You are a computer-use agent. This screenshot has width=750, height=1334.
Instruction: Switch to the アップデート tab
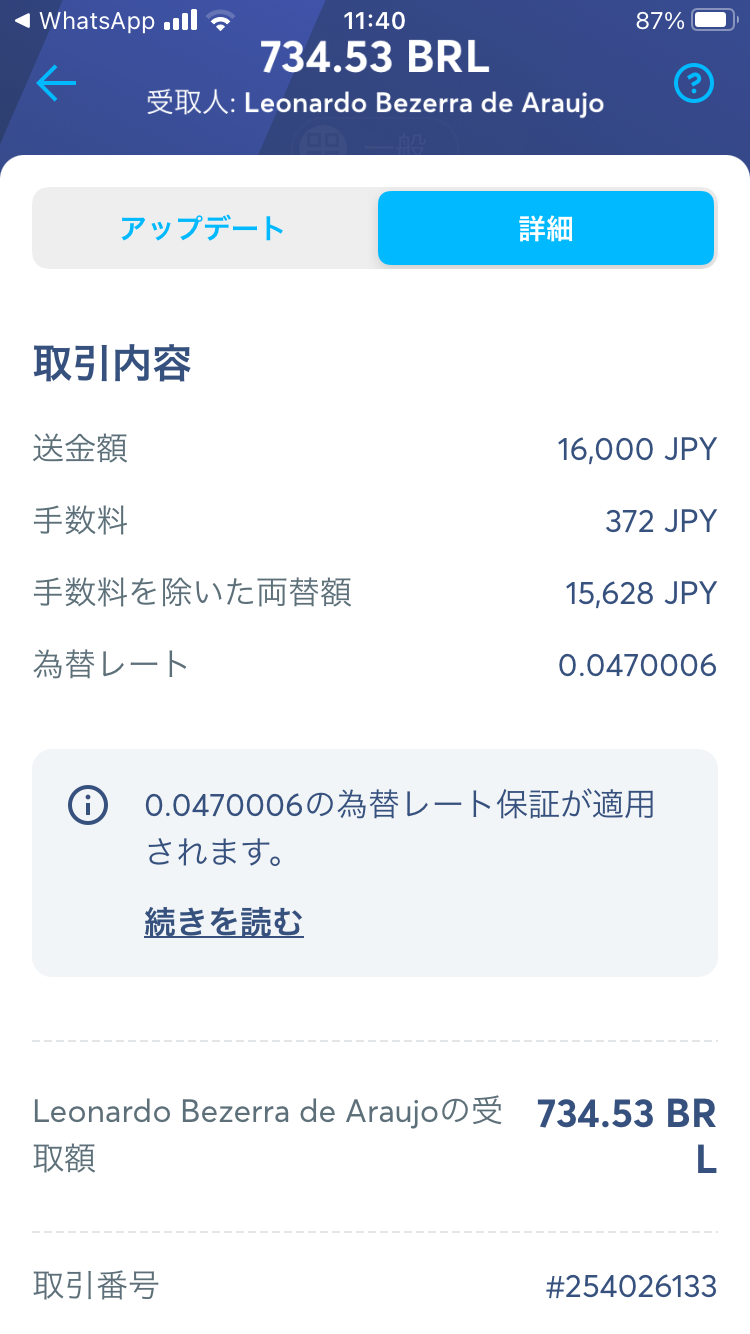coord(203,228)
